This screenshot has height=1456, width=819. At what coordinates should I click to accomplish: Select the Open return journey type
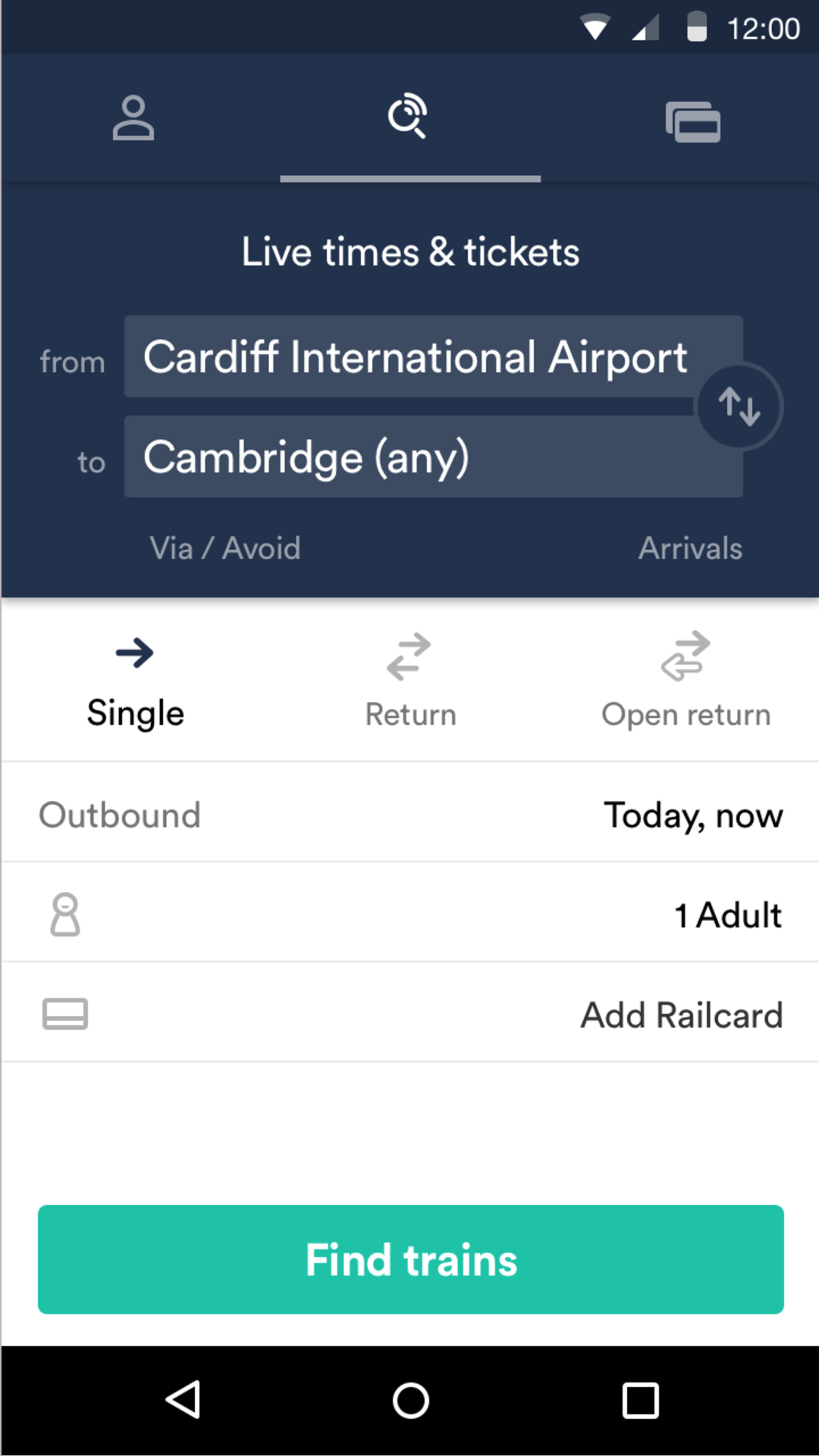pos(685,681)
